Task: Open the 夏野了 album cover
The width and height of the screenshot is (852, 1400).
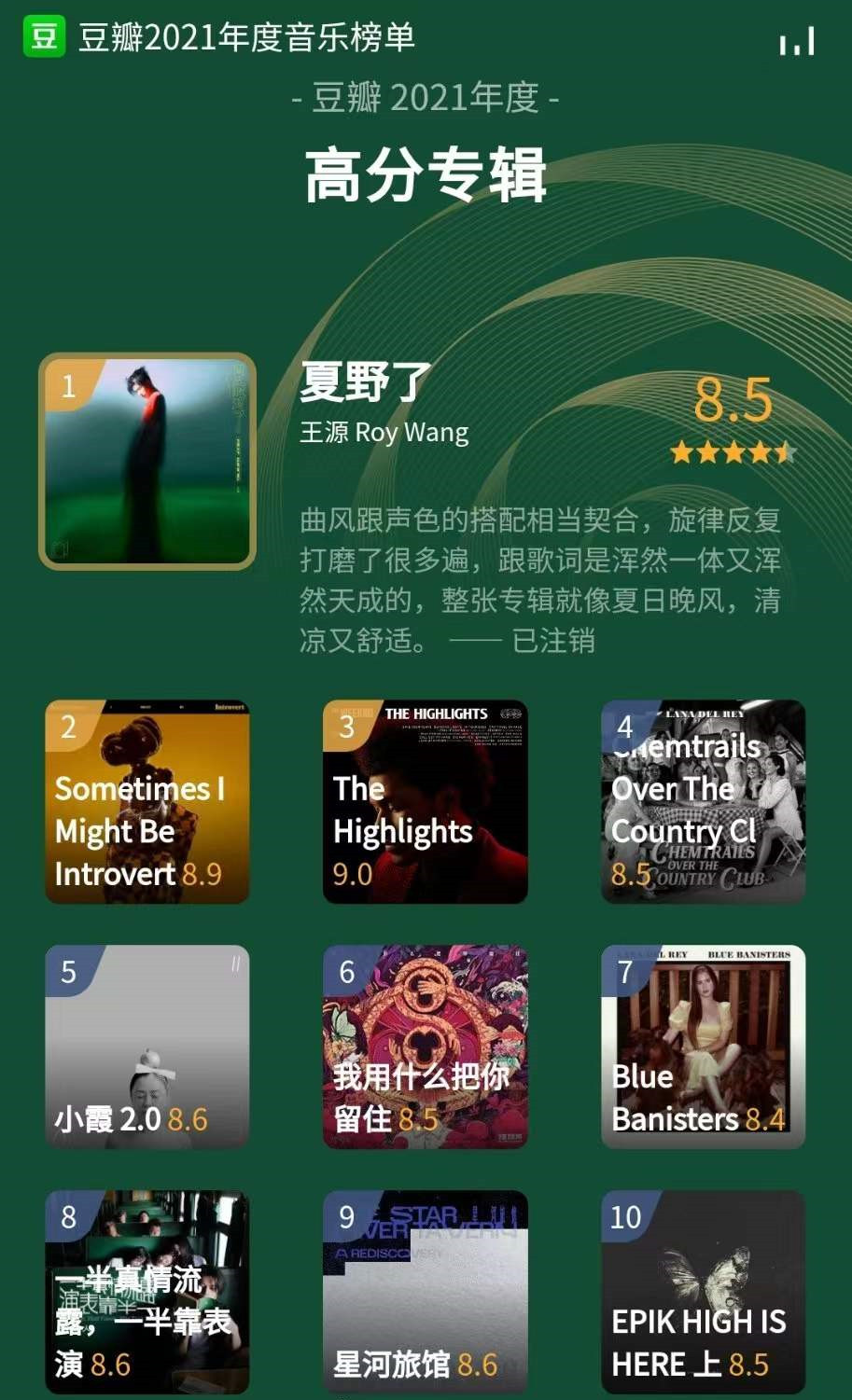Action: tap(149, 460)
